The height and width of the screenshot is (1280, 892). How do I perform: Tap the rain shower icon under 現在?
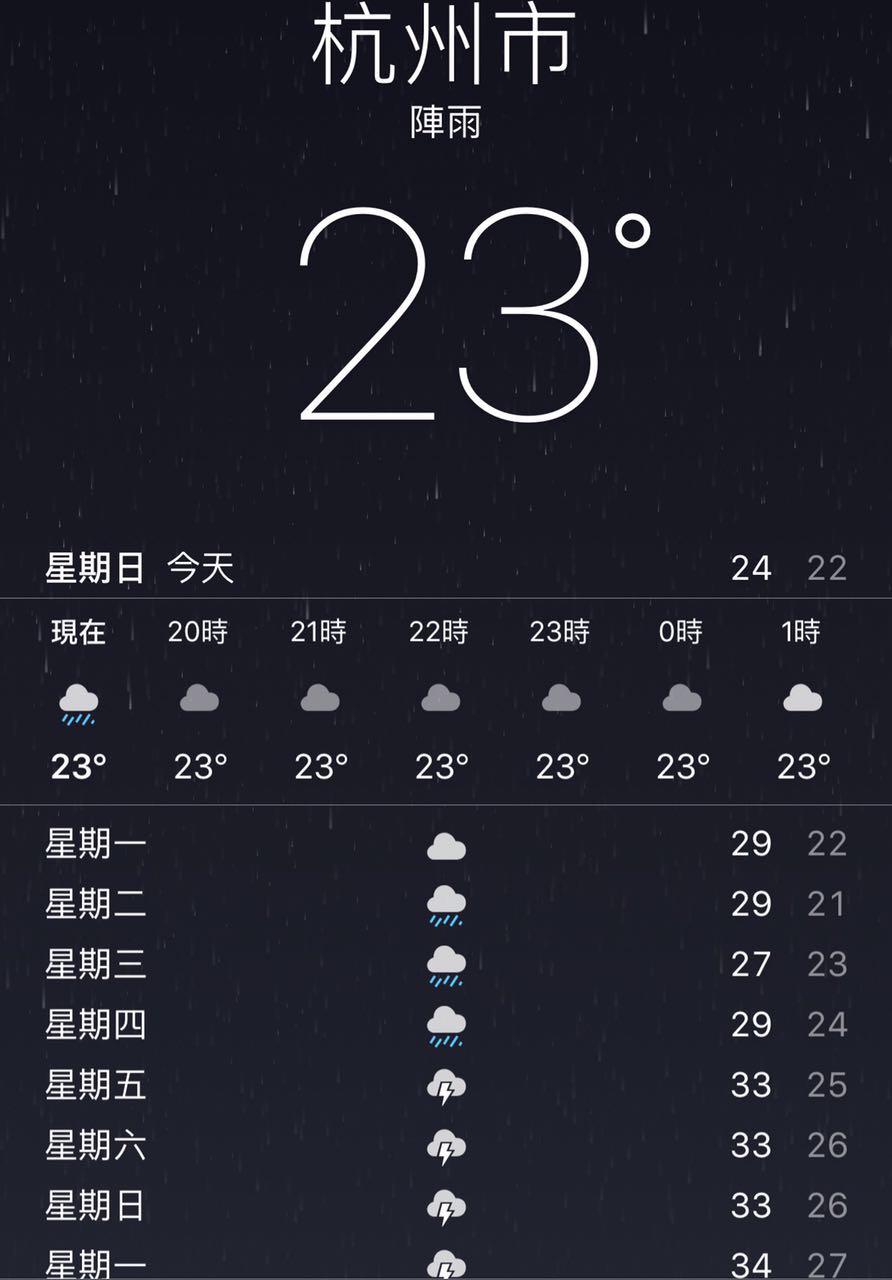[78, 702]
